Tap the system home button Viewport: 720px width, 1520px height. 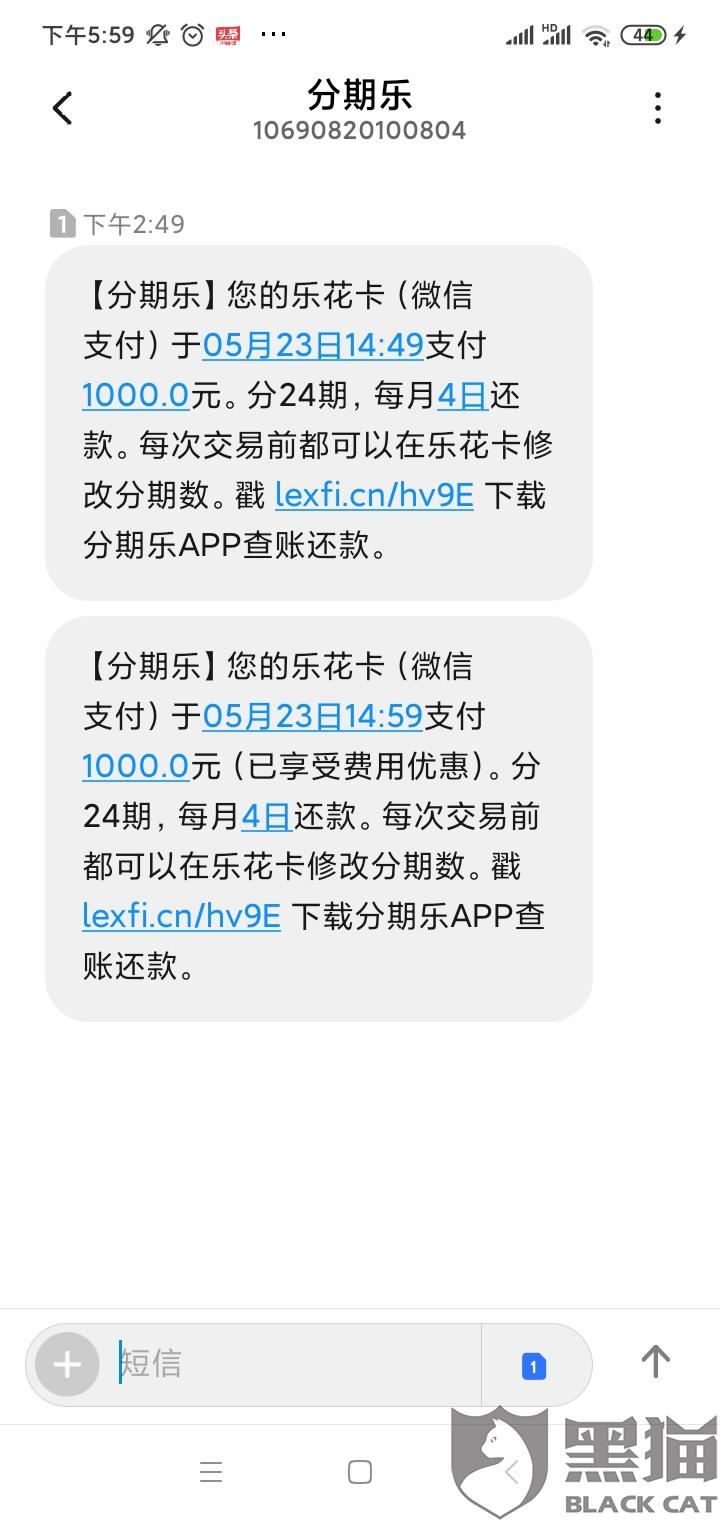(x=360, y=1472)
